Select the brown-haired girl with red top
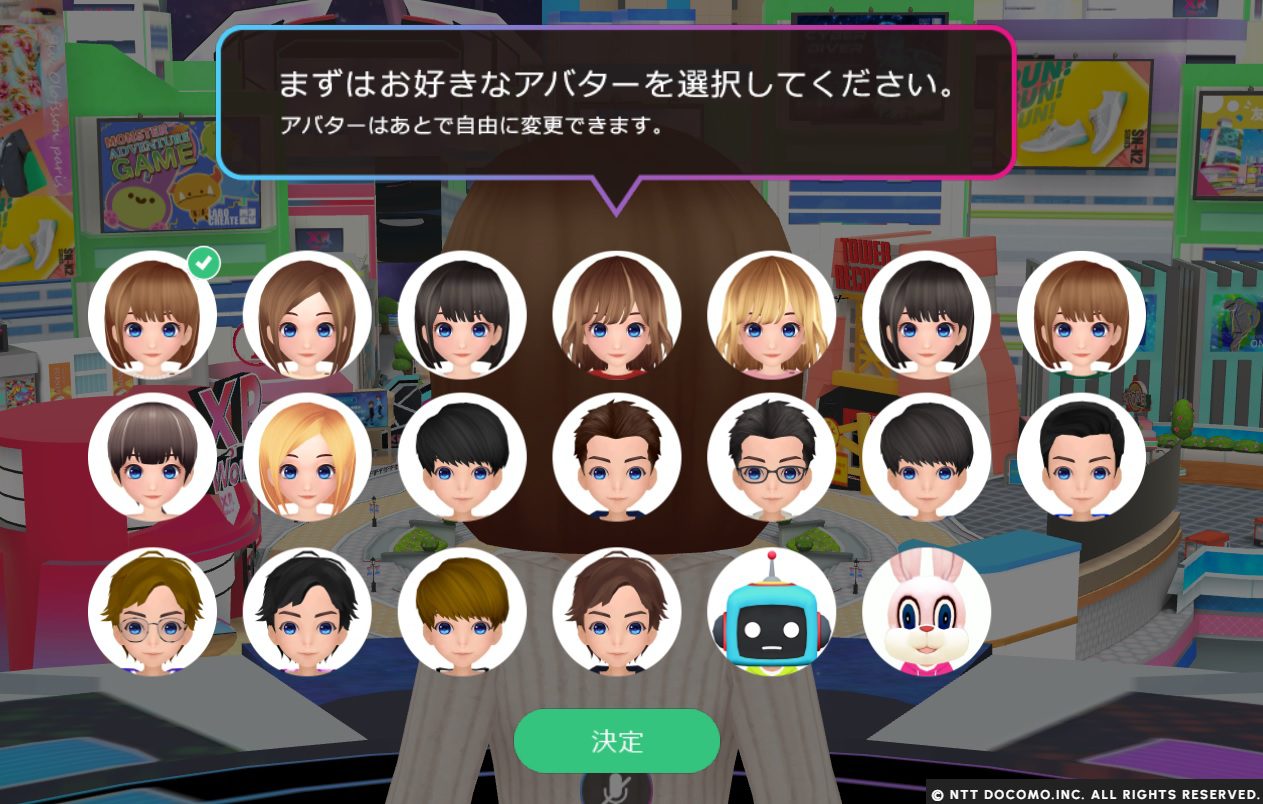This screenshot has width=1263, height=804. [x=617, y=314]
